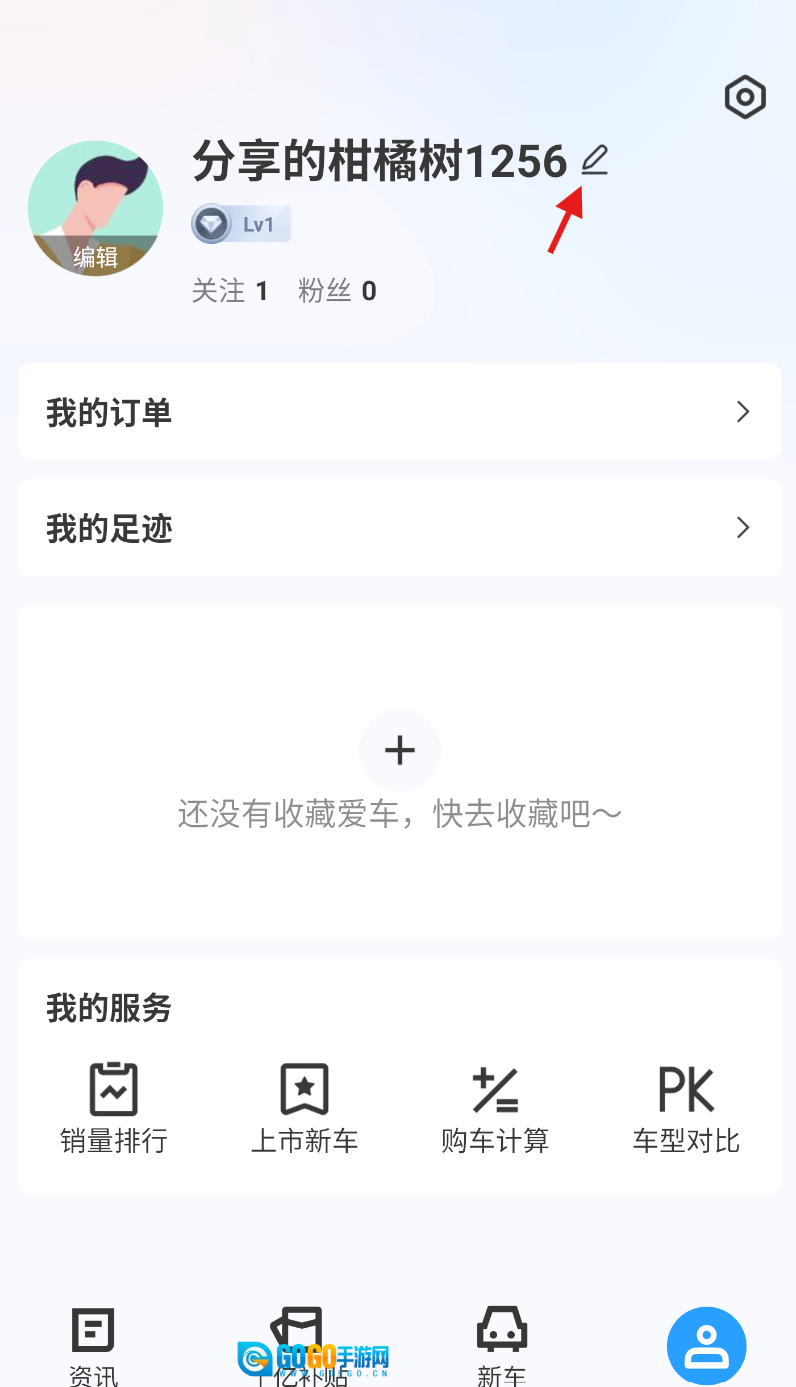Check 上市新车 listings
The height and width of the screenshot is (1387, 796).
pos(304,1108)
